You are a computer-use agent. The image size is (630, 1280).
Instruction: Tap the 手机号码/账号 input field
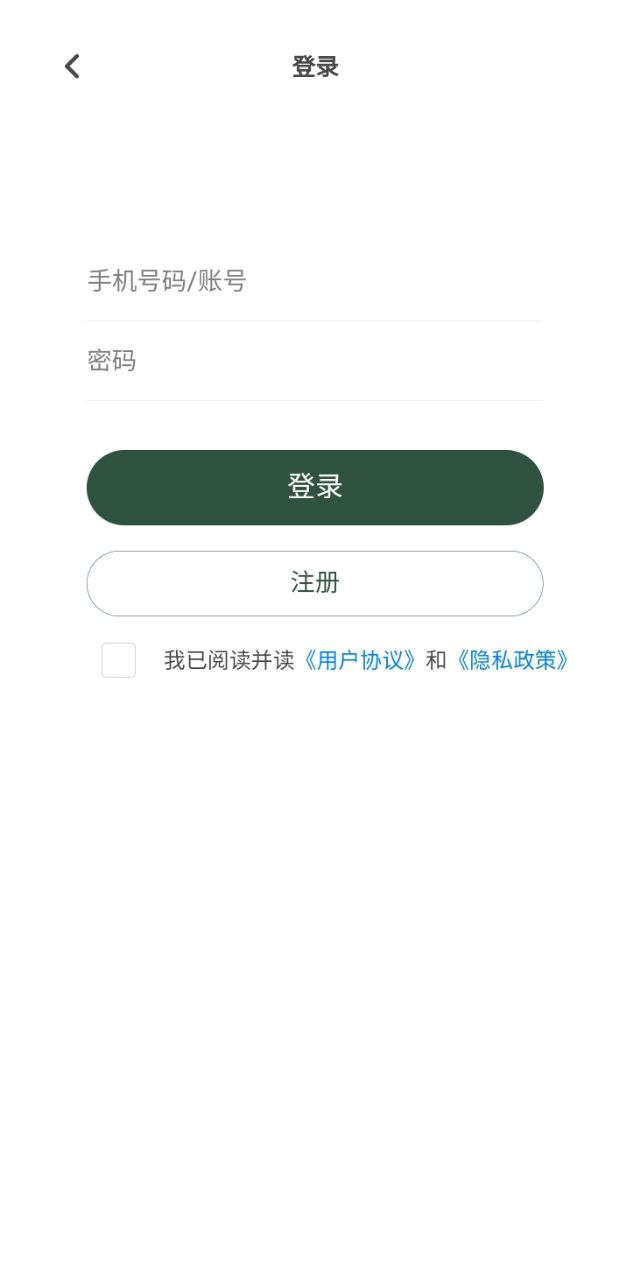pyautogui.click(x=314, y=281)
